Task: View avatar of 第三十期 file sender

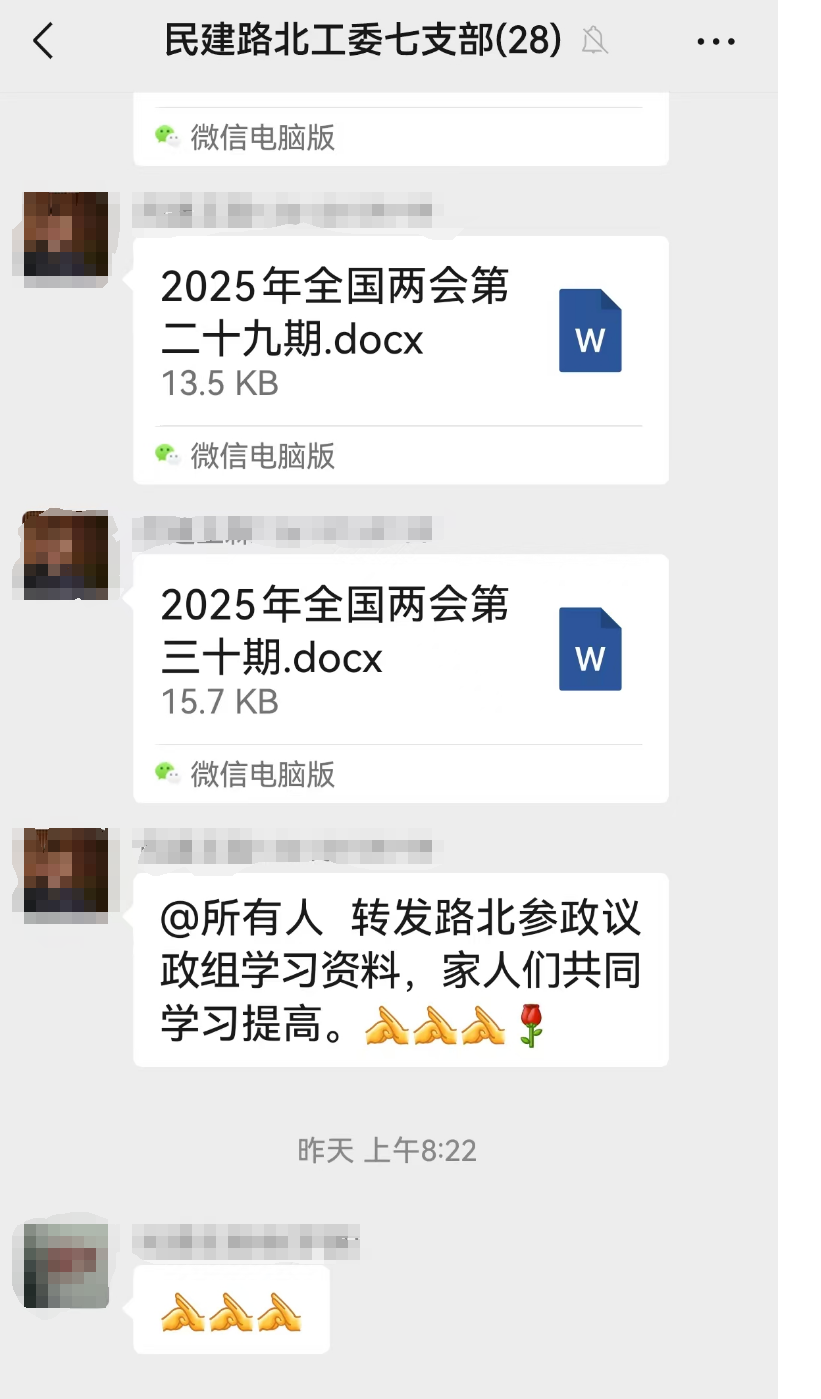Action: [66, 554]
